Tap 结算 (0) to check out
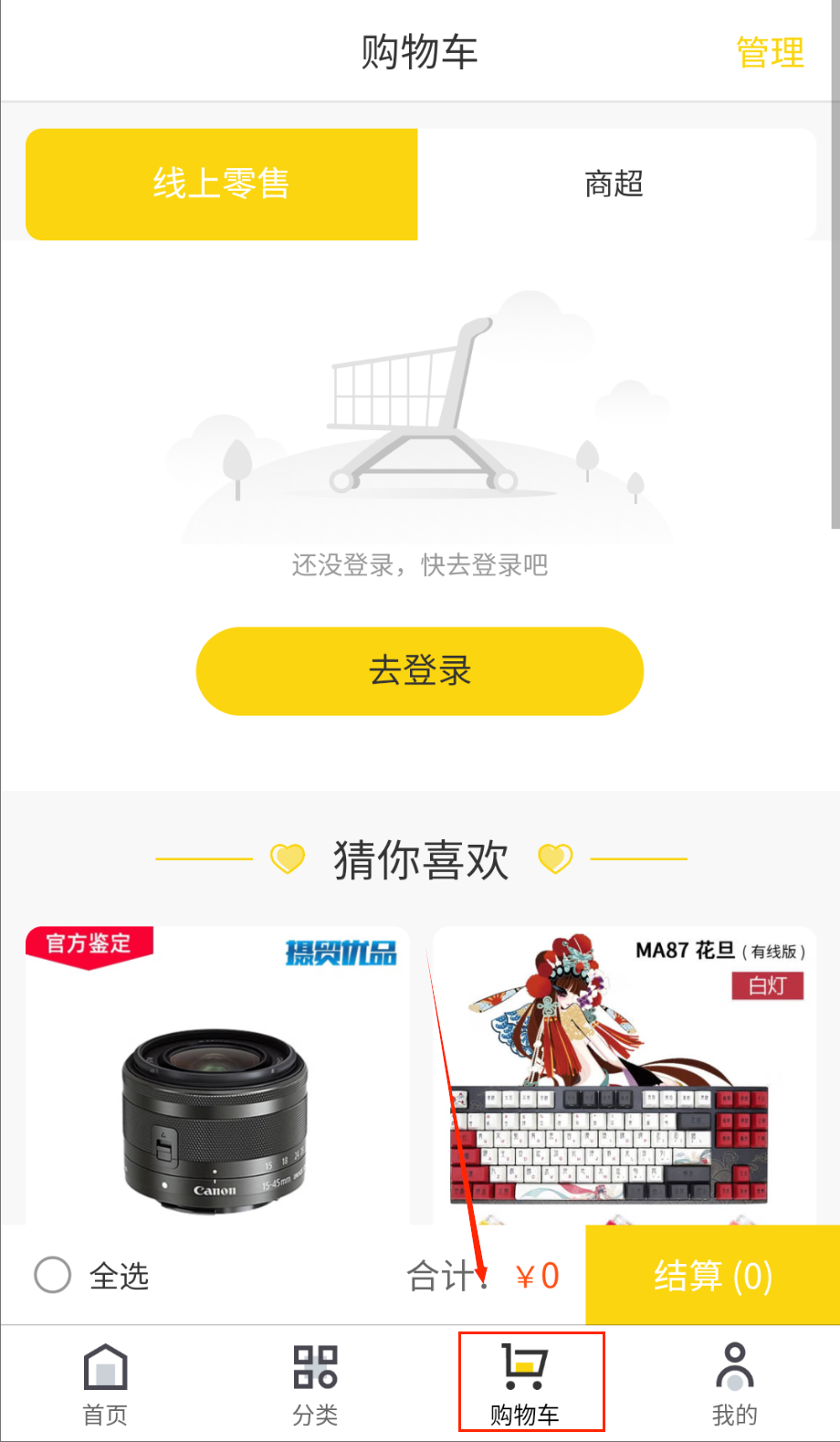This screenshot has height=1442, width=840. (712, 1275)
